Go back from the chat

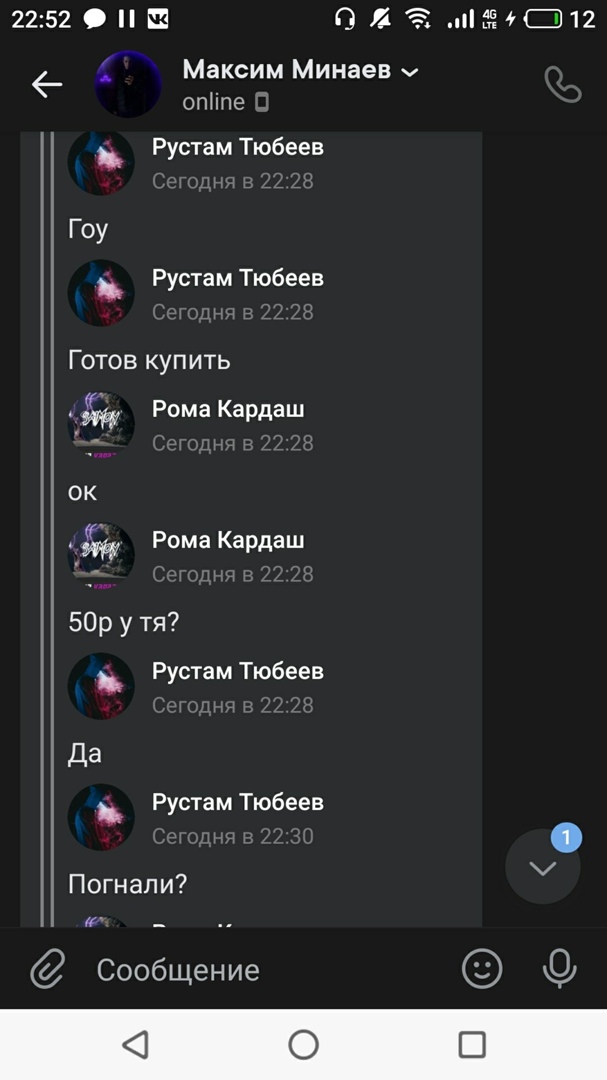pyautogui.click(x=47, y=85)
